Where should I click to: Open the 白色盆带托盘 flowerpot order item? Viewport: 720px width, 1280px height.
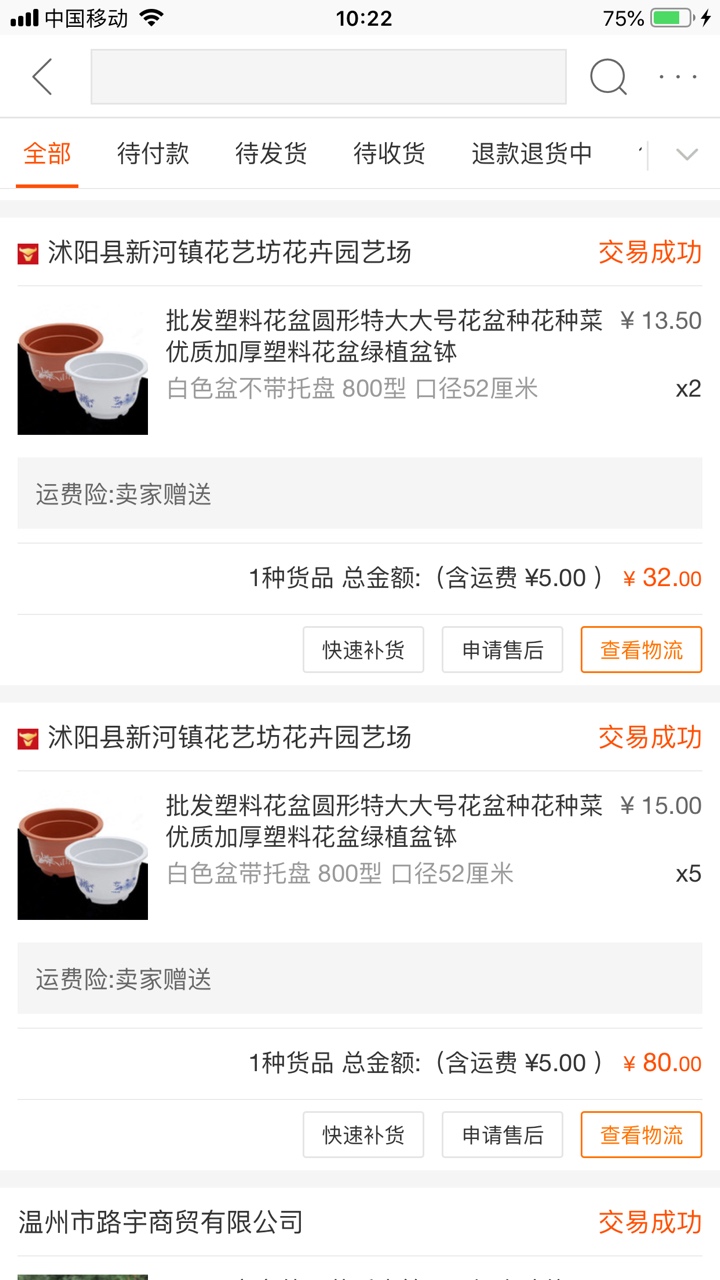360,855
